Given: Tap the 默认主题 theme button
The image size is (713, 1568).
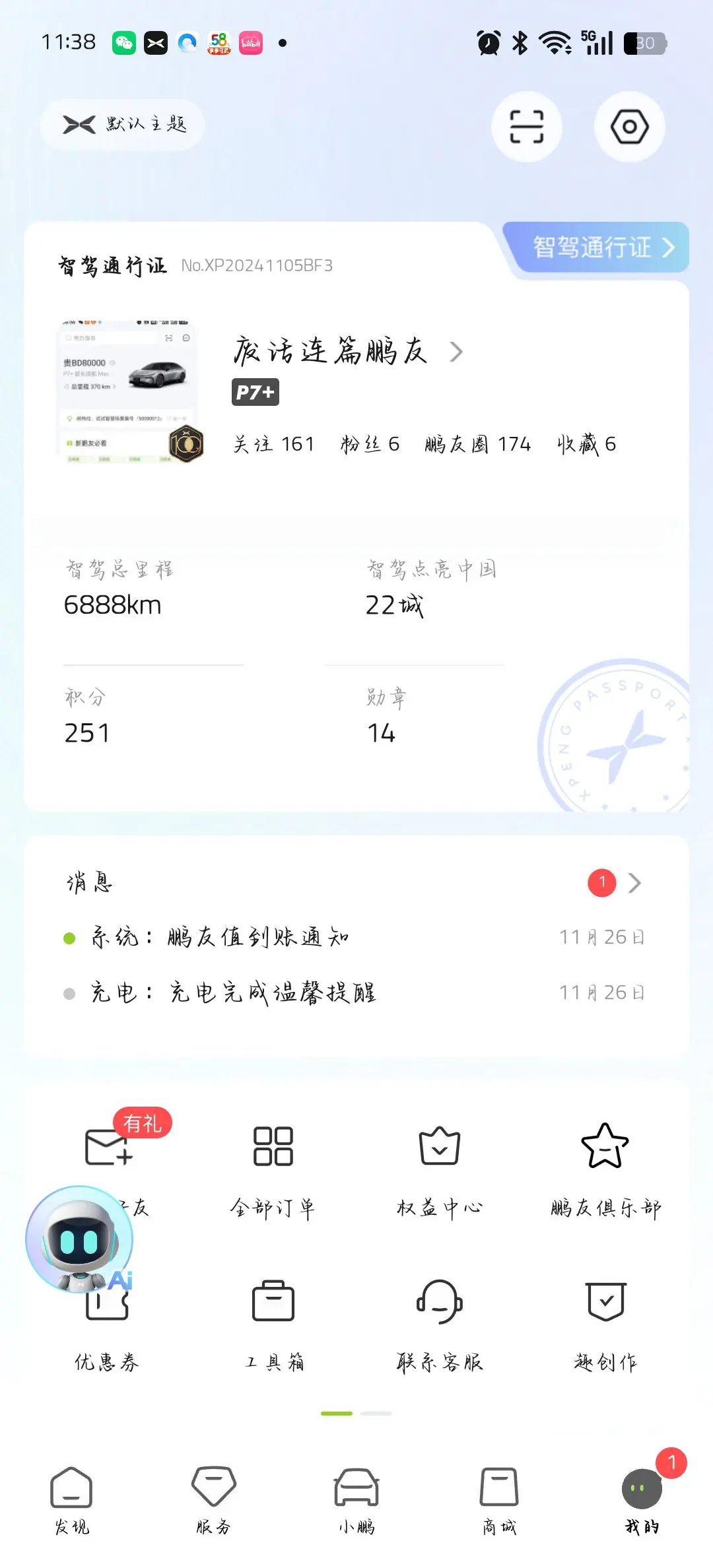Looking at the screenshot, I should click(123, 125).
